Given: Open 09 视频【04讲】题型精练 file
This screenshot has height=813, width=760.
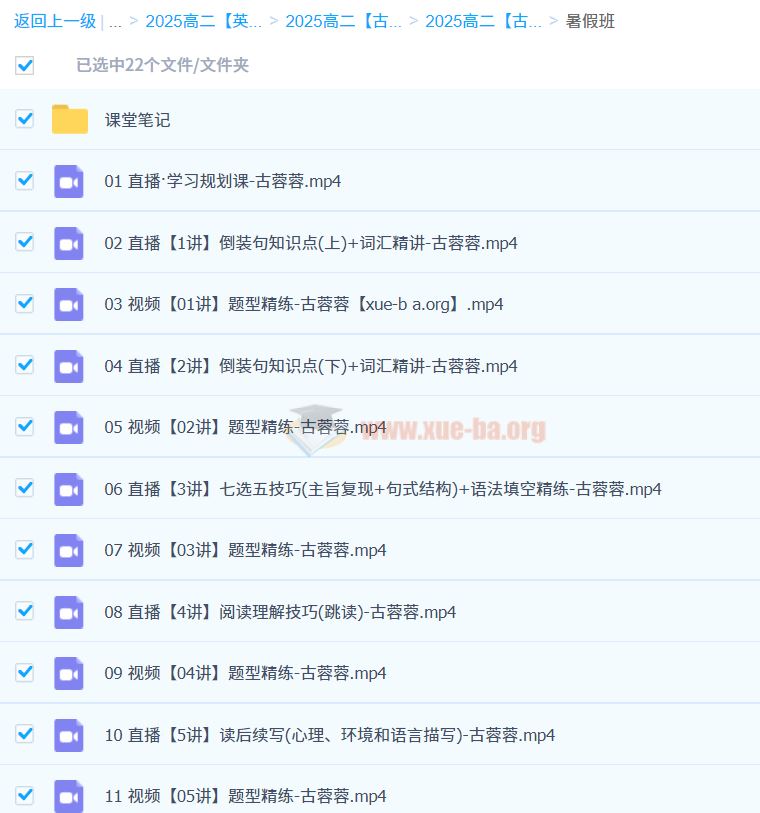Looking at the screenshot, I should [x=245, y=673].
